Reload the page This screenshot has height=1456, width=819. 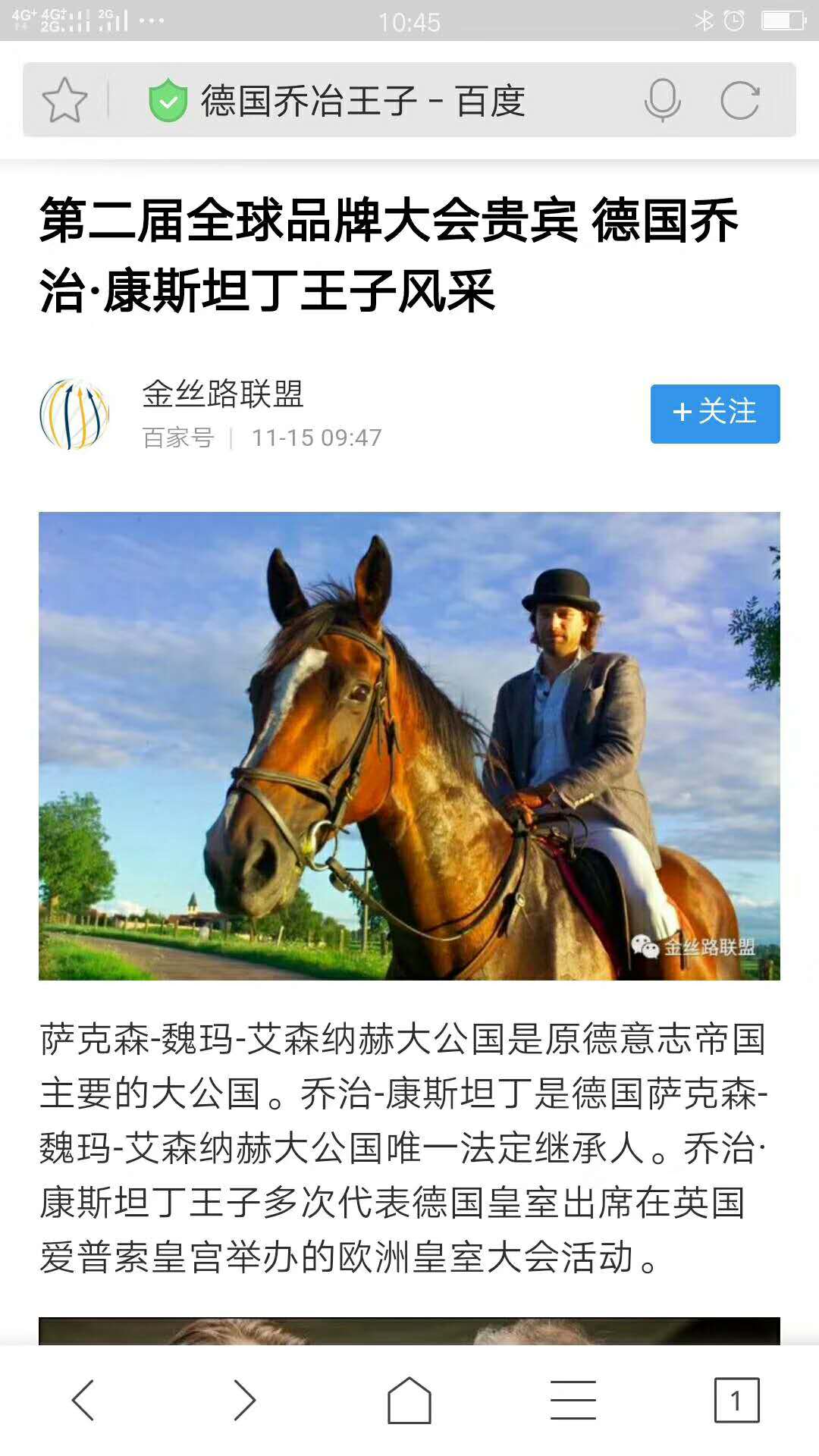click(x=739, y=100)
